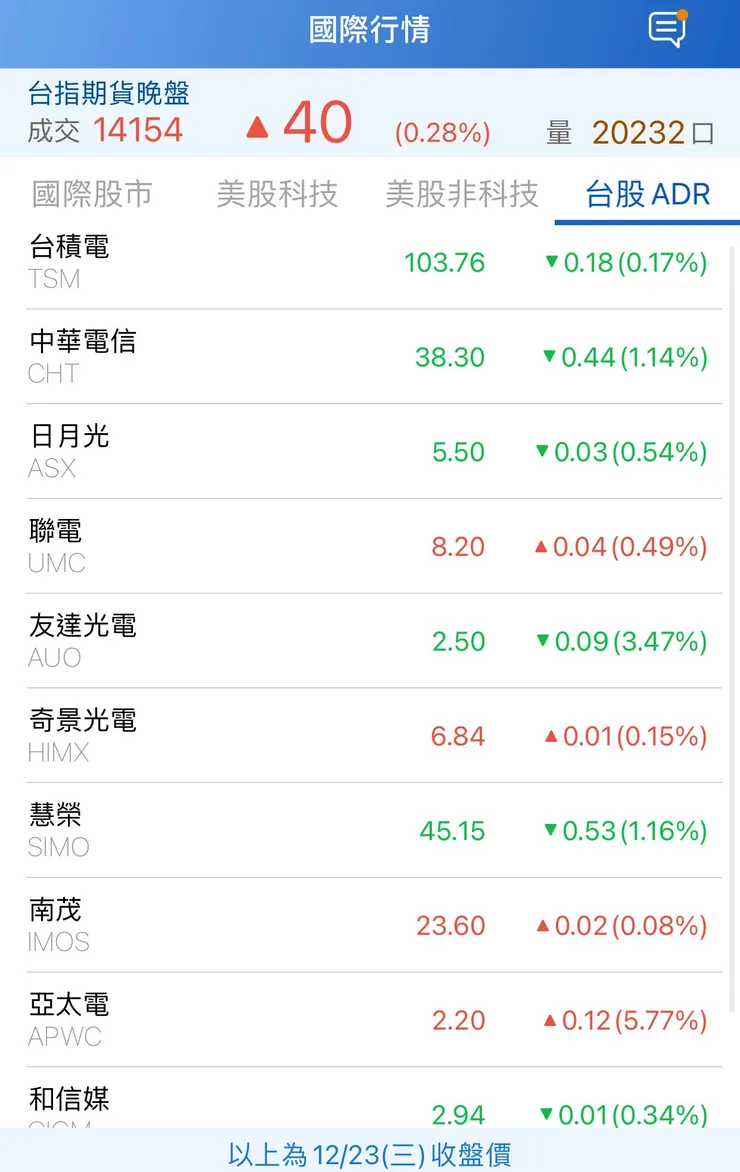740x1172 pixels.
Task: Open the 美股非科技 tab
Action: click(x=462, y=194)
